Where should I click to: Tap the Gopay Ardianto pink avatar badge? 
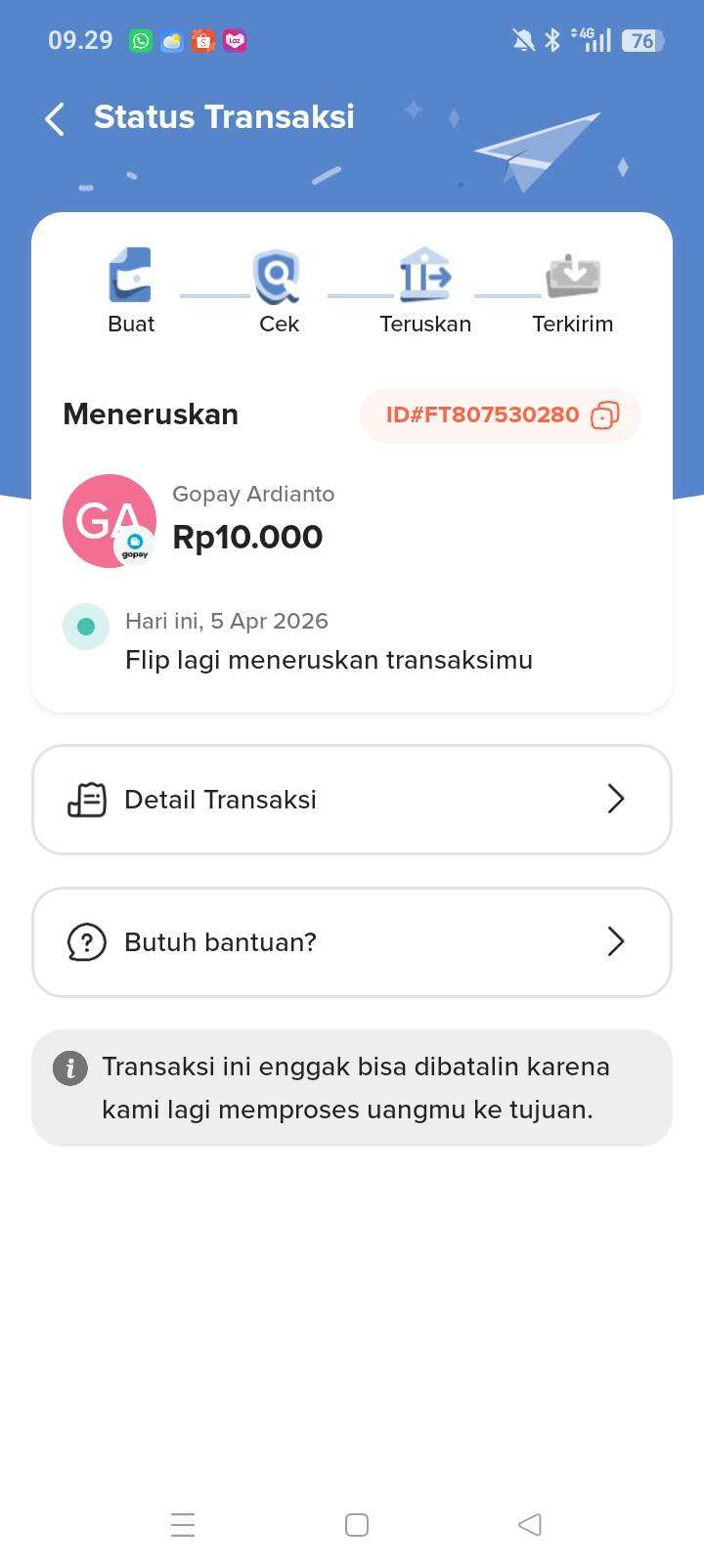coord(110,521)
